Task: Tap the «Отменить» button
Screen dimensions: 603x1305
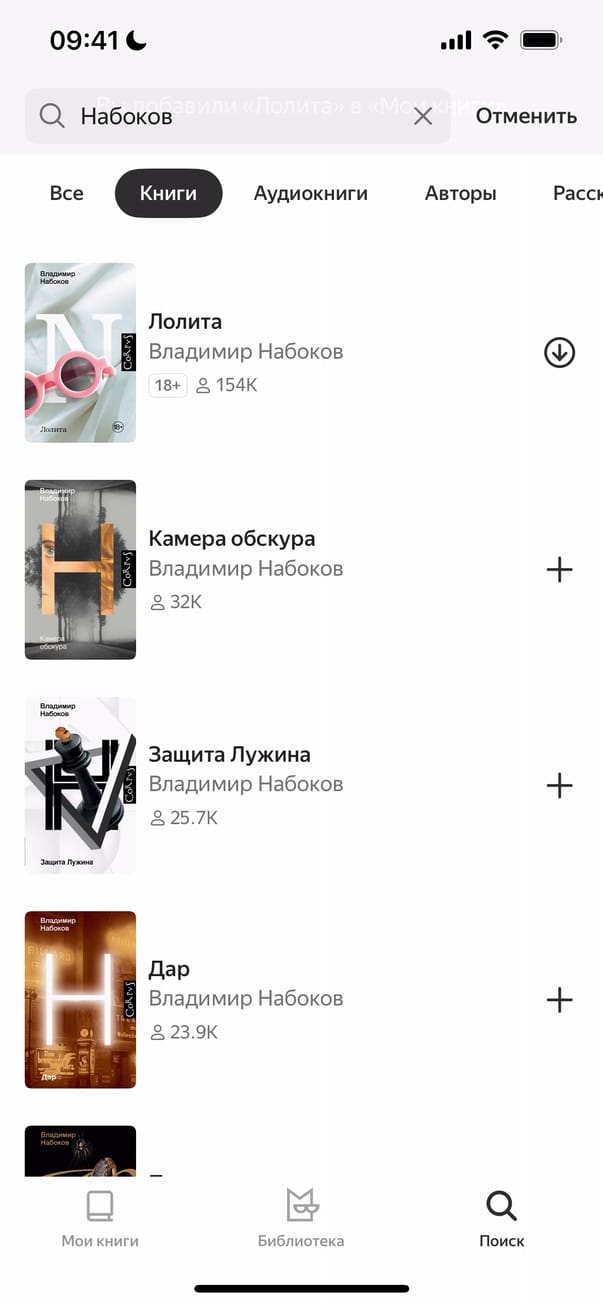Action: pos(526,116)
